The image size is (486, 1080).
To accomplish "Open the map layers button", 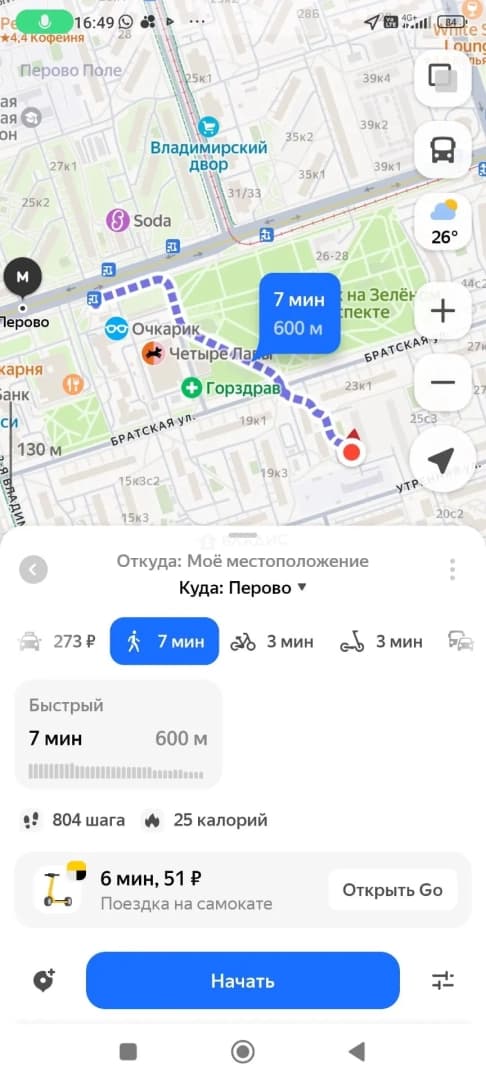I will point(443,77).
